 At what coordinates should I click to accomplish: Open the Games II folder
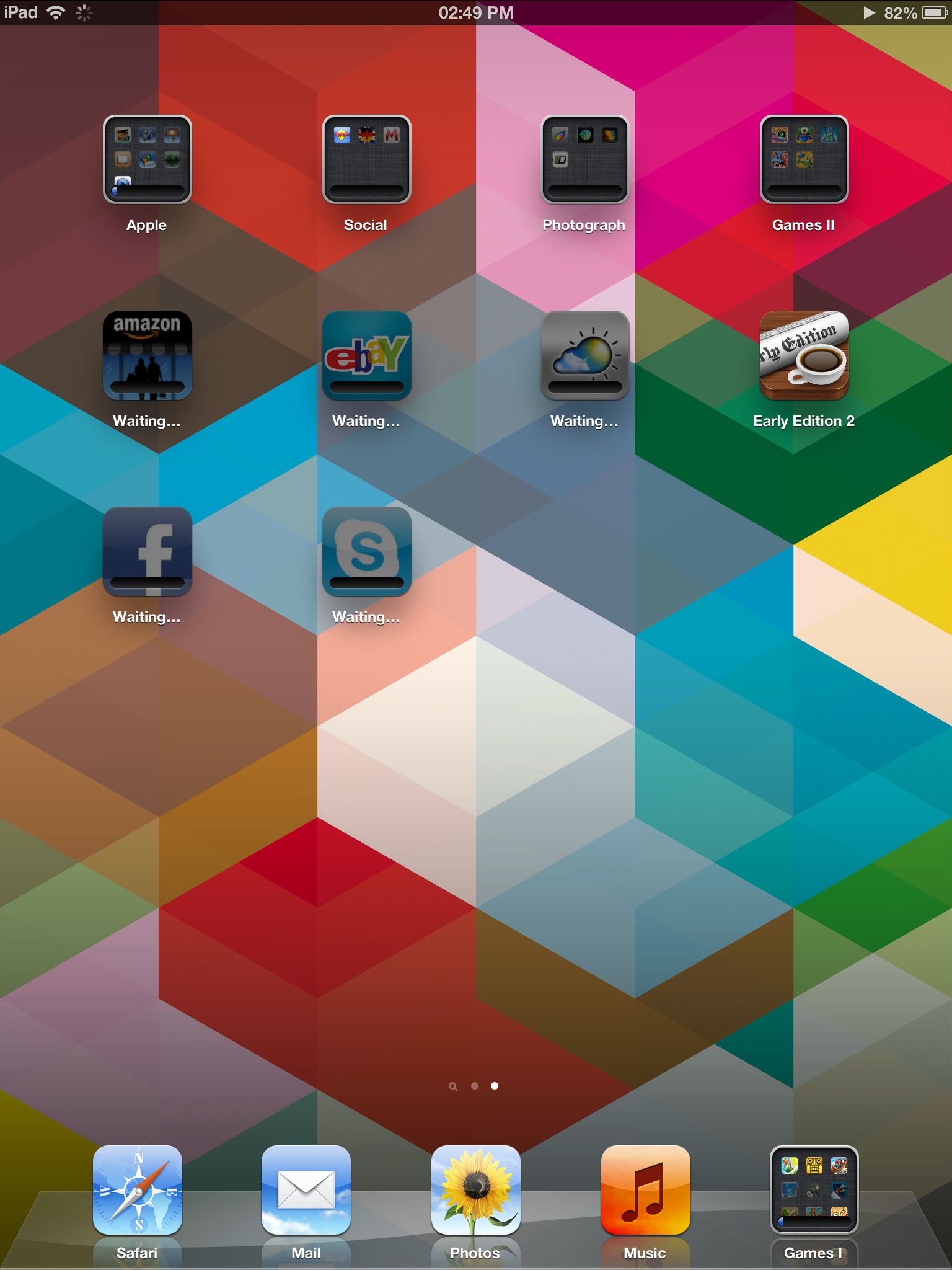[804, 159]
